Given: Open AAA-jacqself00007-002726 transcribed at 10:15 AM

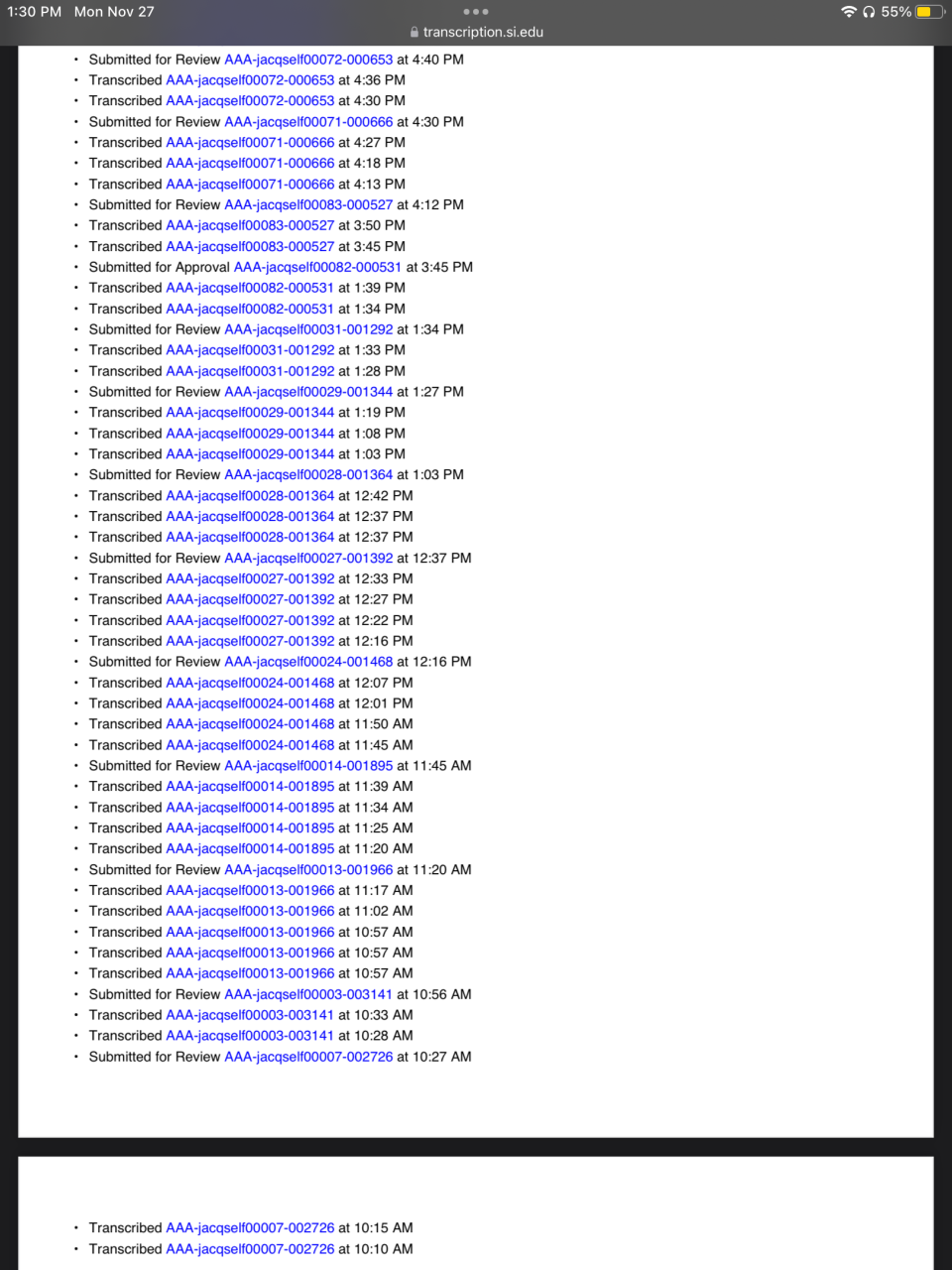Looking at the screenshot, I should click(250, 1227).
